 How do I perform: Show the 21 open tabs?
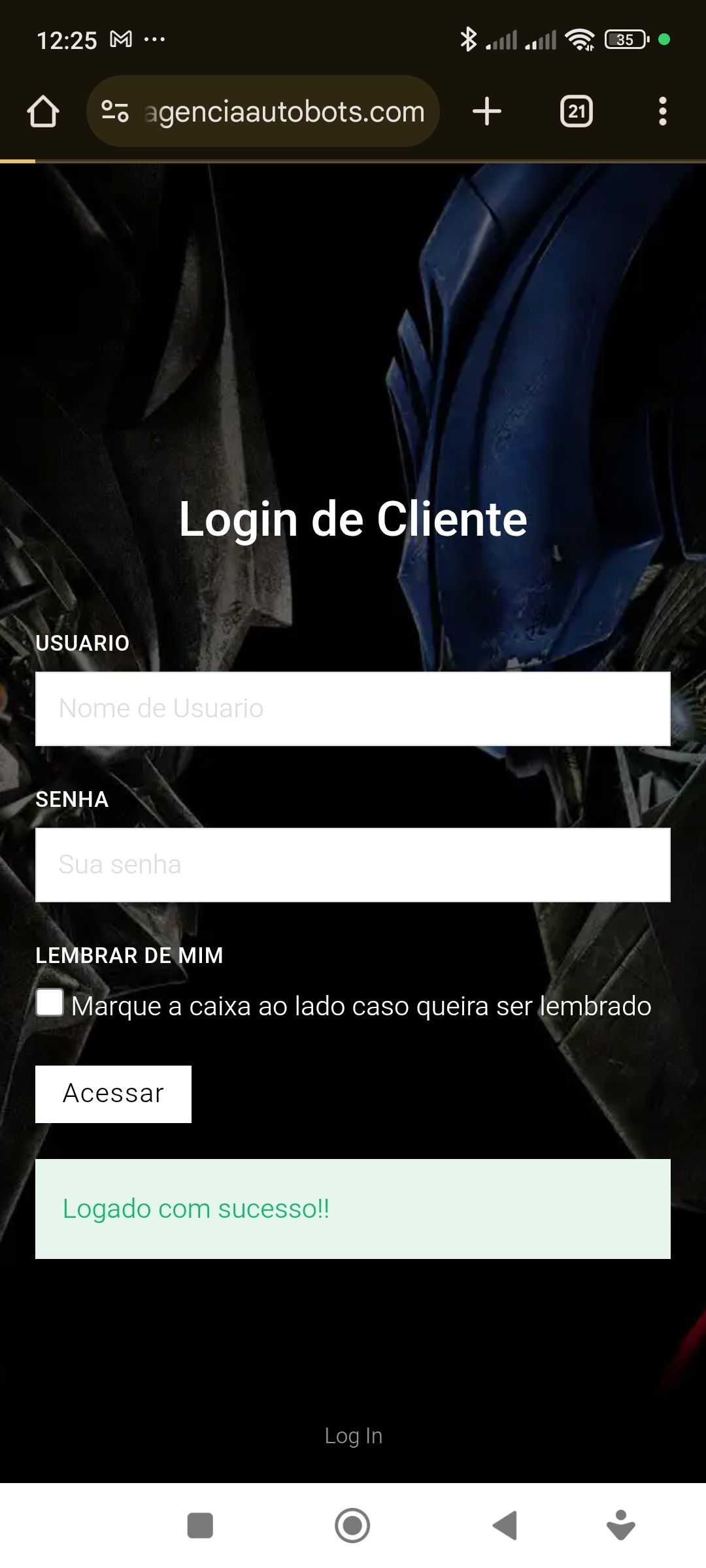[x=576, y=111]
